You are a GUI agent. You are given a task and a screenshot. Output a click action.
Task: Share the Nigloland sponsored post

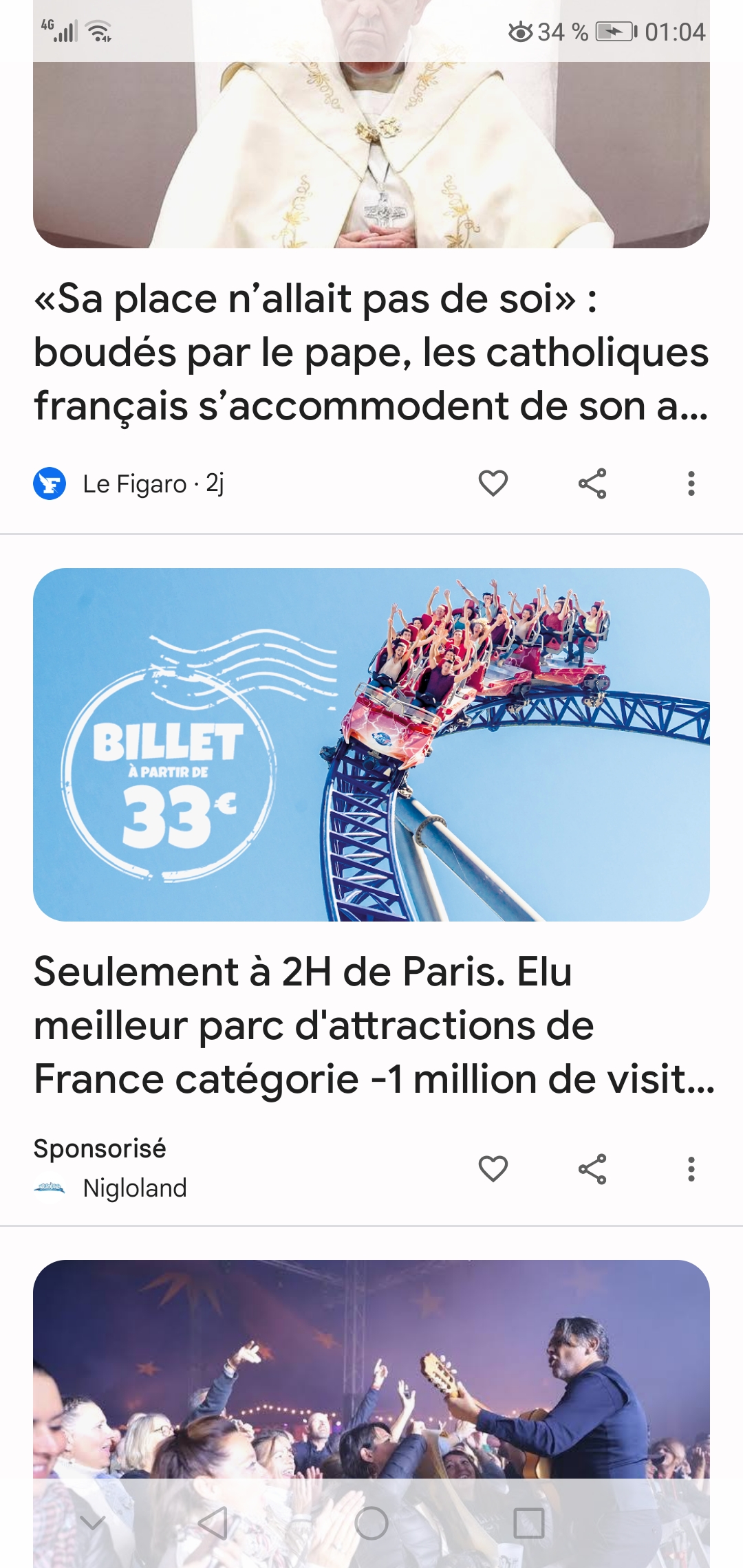click(x=592, y=1168)
